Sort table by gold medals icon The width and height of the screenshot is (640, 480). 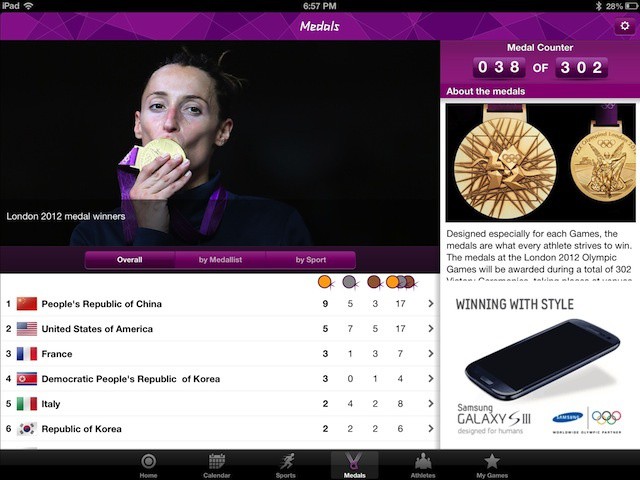(324, 282)
